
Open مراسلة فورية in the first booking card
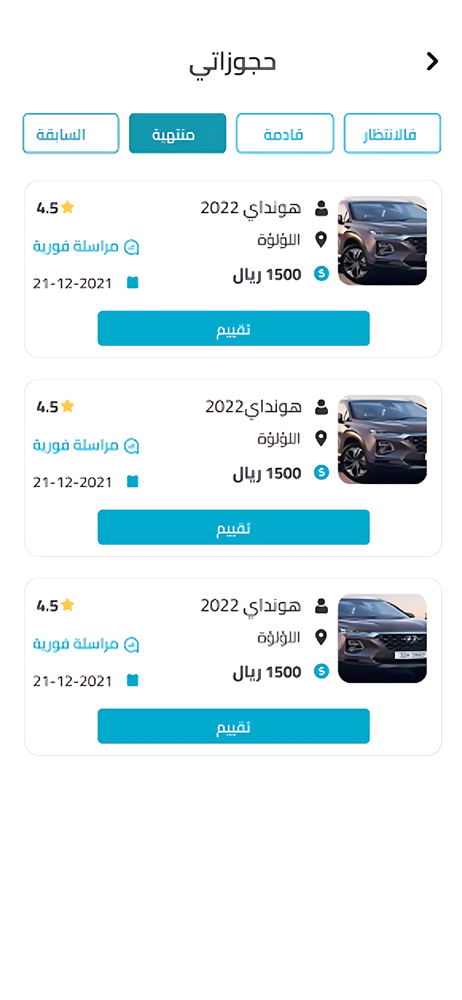86,246
